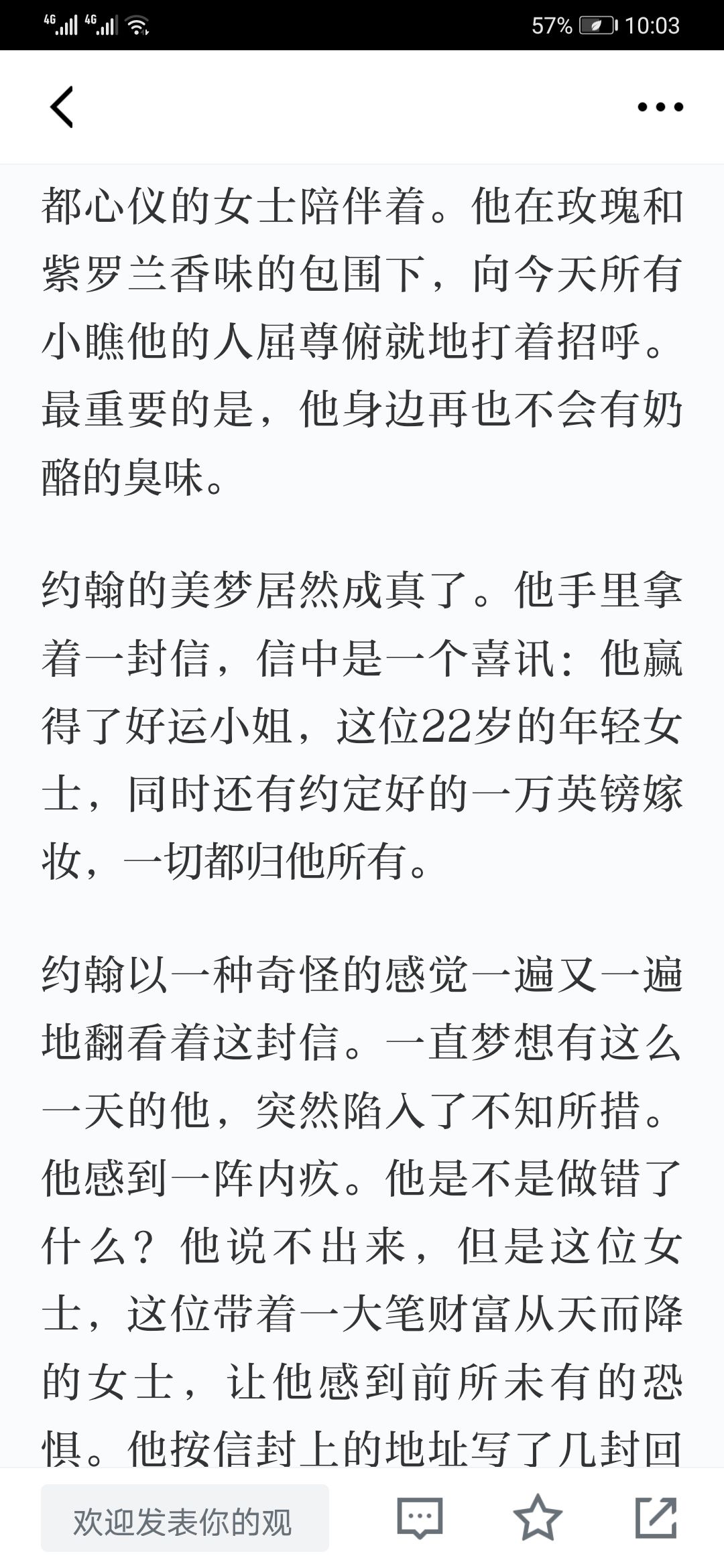Open the three-dot overflow menu
Viewport: 724px width, 1568px height.
click(x=660, y=107)
